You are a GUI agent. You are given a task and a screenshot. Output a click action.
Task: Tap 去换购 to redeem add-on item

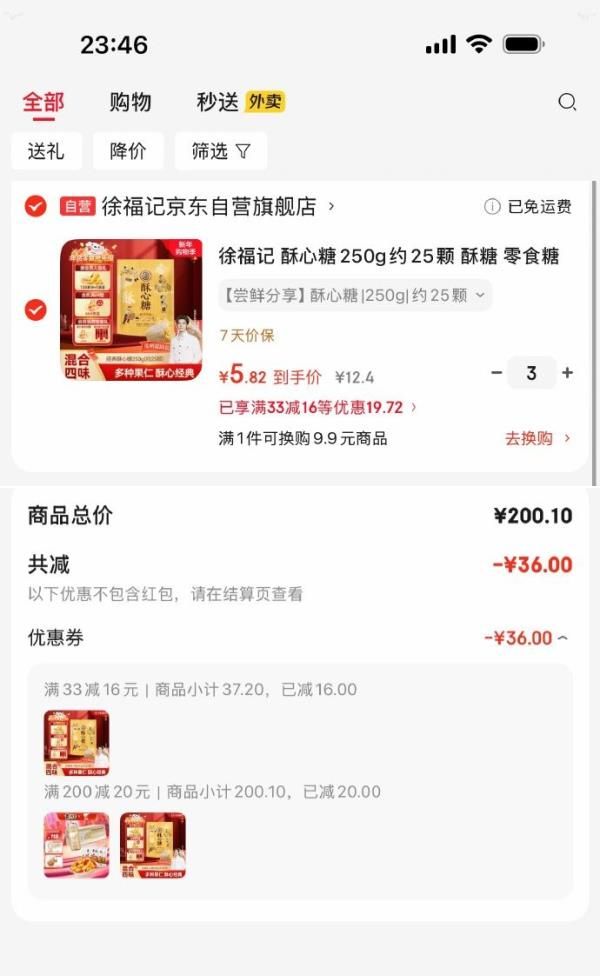click(537, 438)
